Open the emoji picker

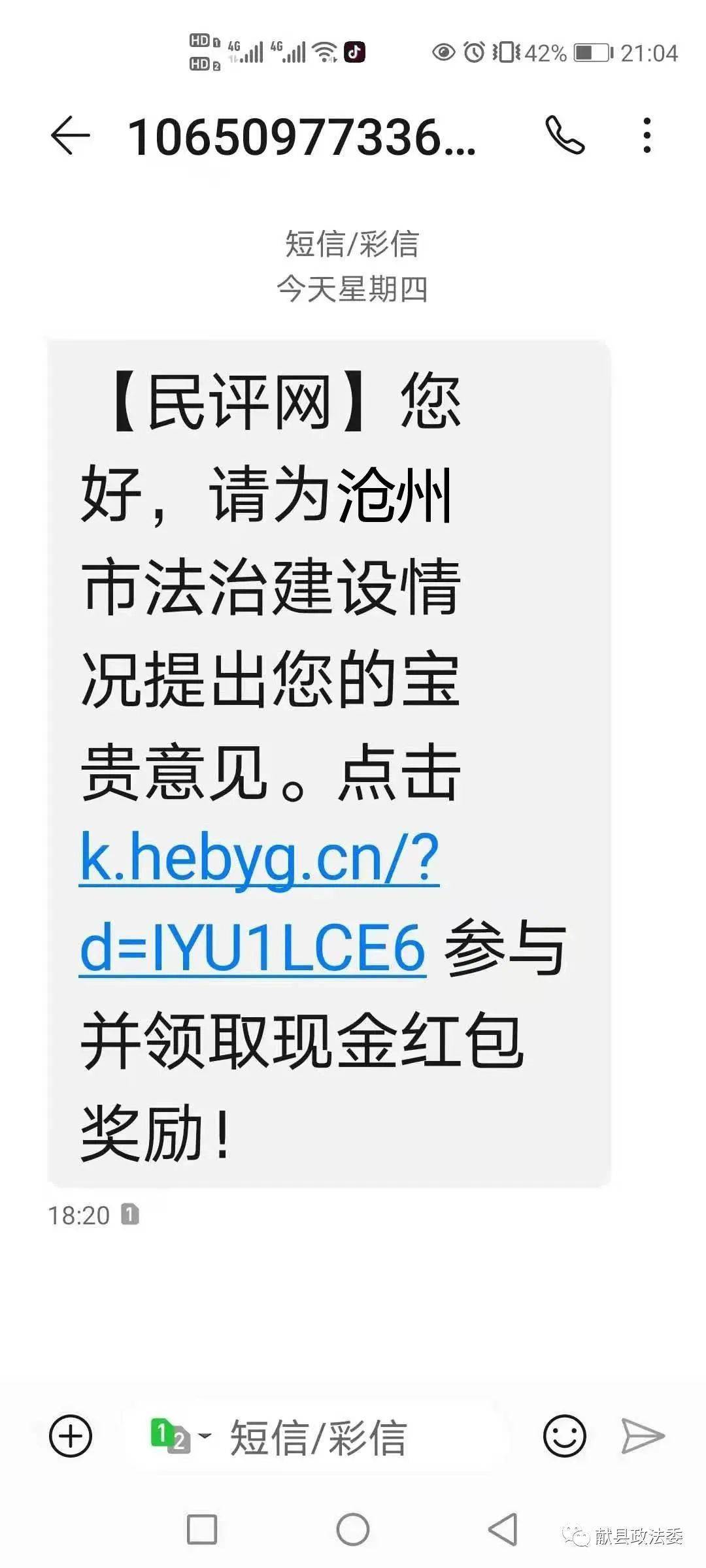coord(564,1436)
